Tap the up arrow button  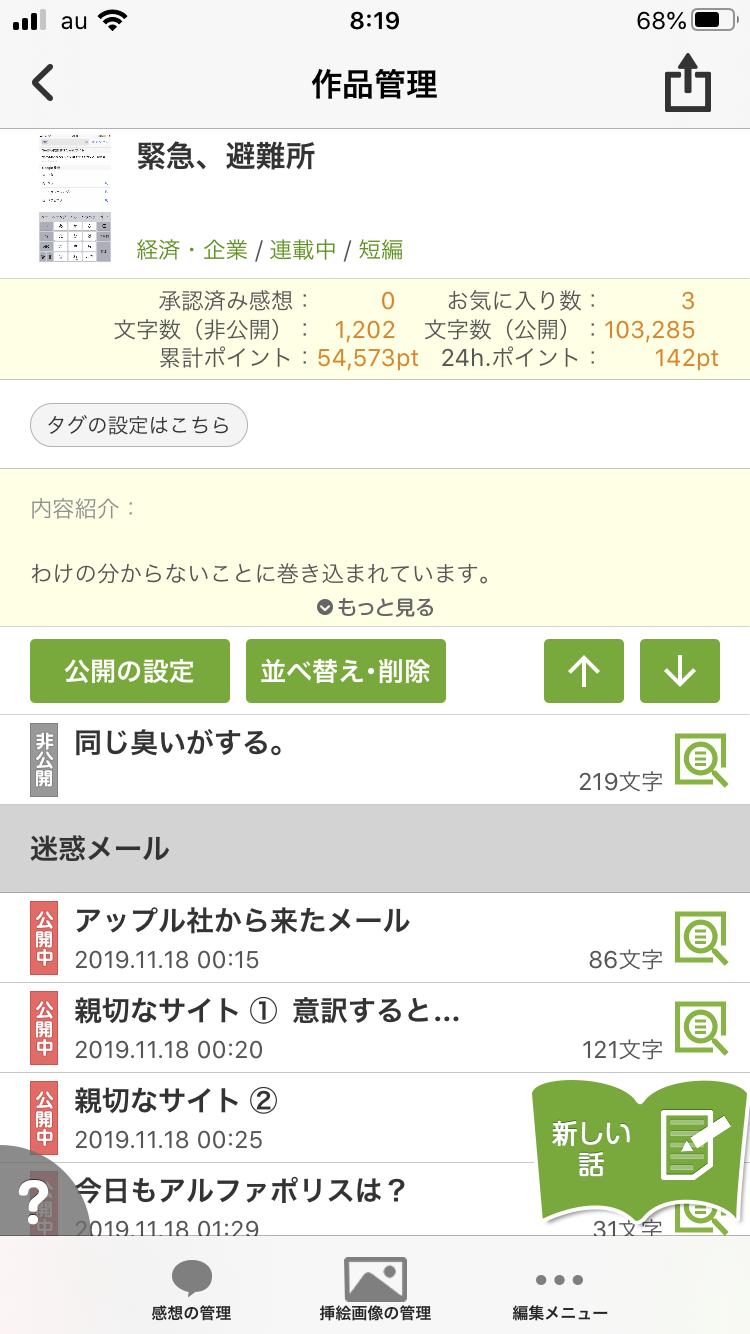(584, 671)
